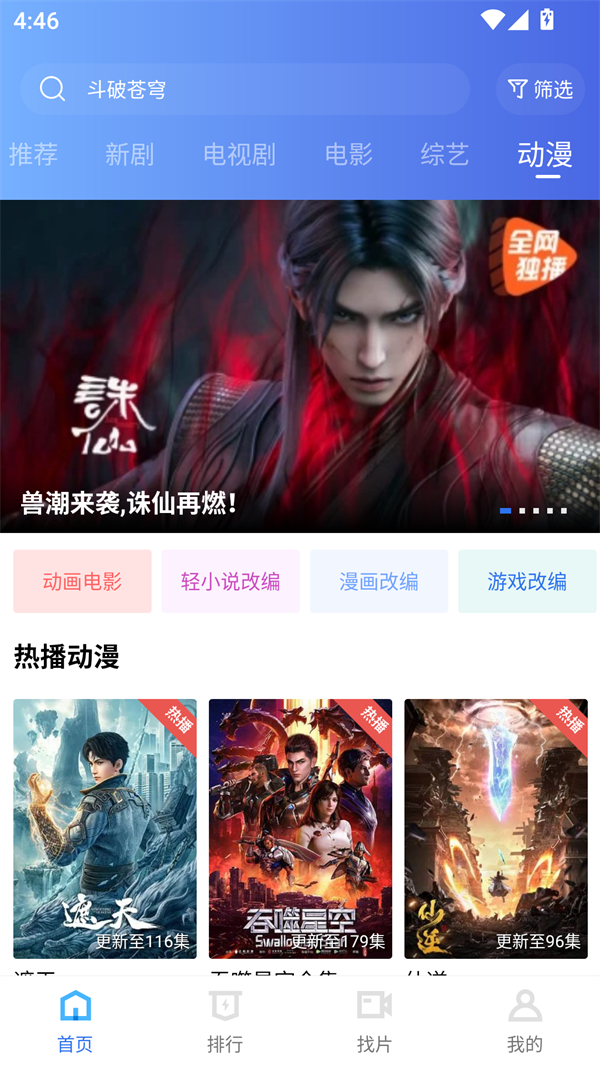
Task: Go to the 电影 tab
Action: point(349,154)
